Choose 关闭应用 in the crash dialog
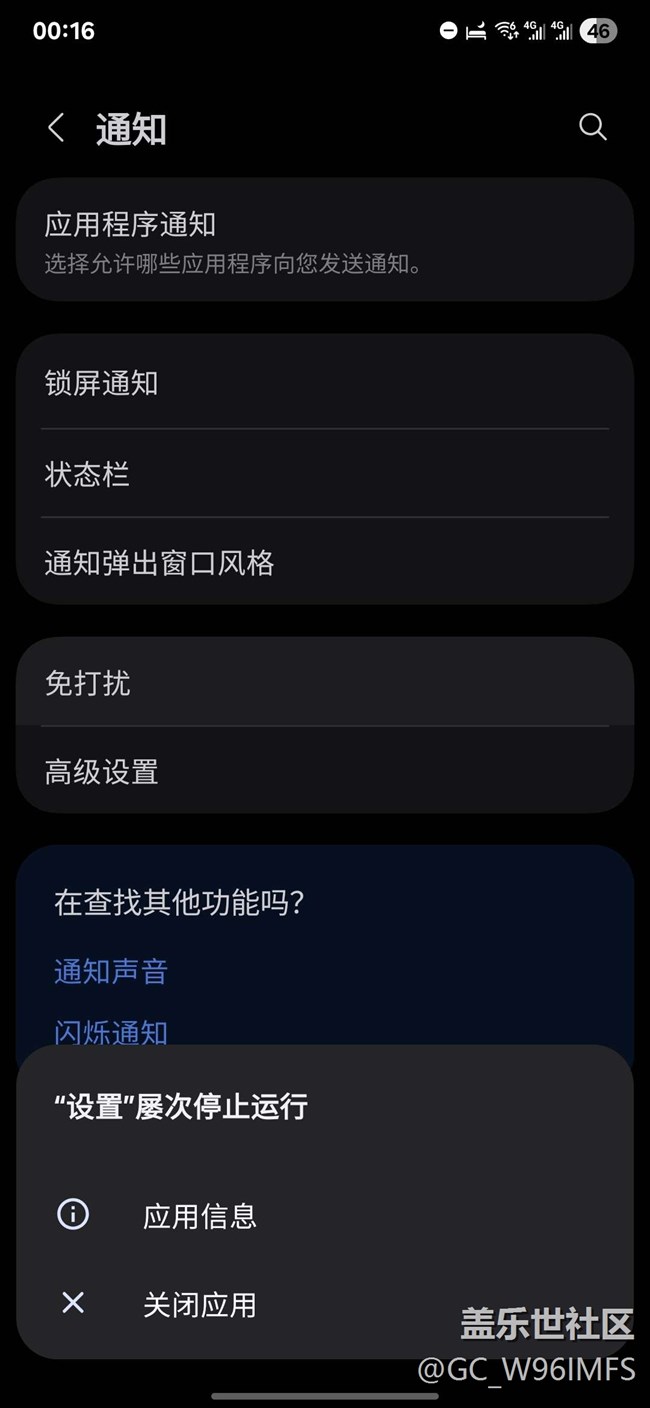Viewport: 650px width, 1408px height. click(325, 1304)
